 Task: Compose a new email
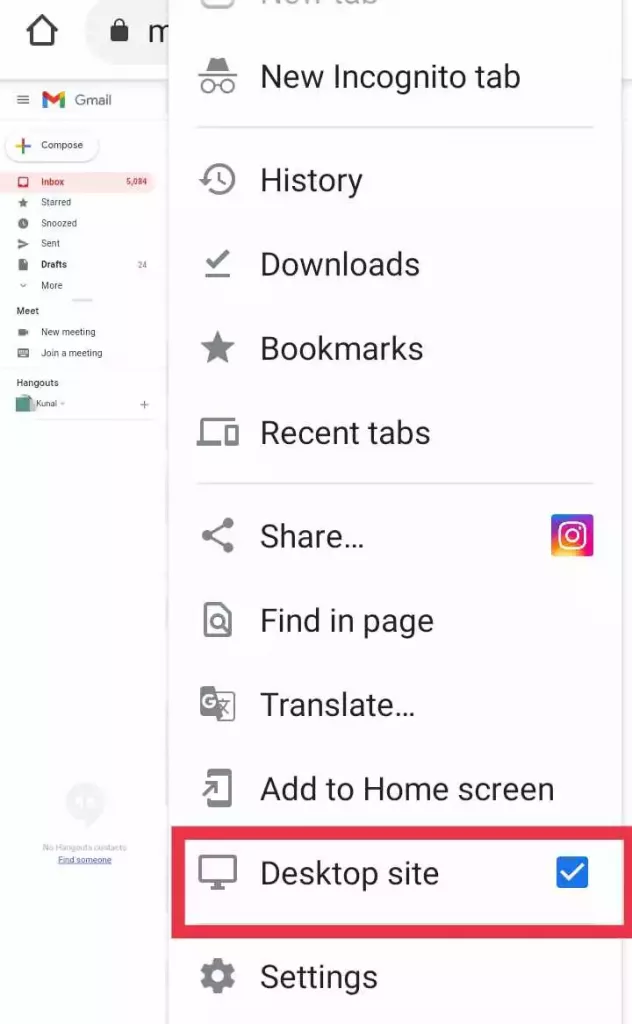pos(52,146)
